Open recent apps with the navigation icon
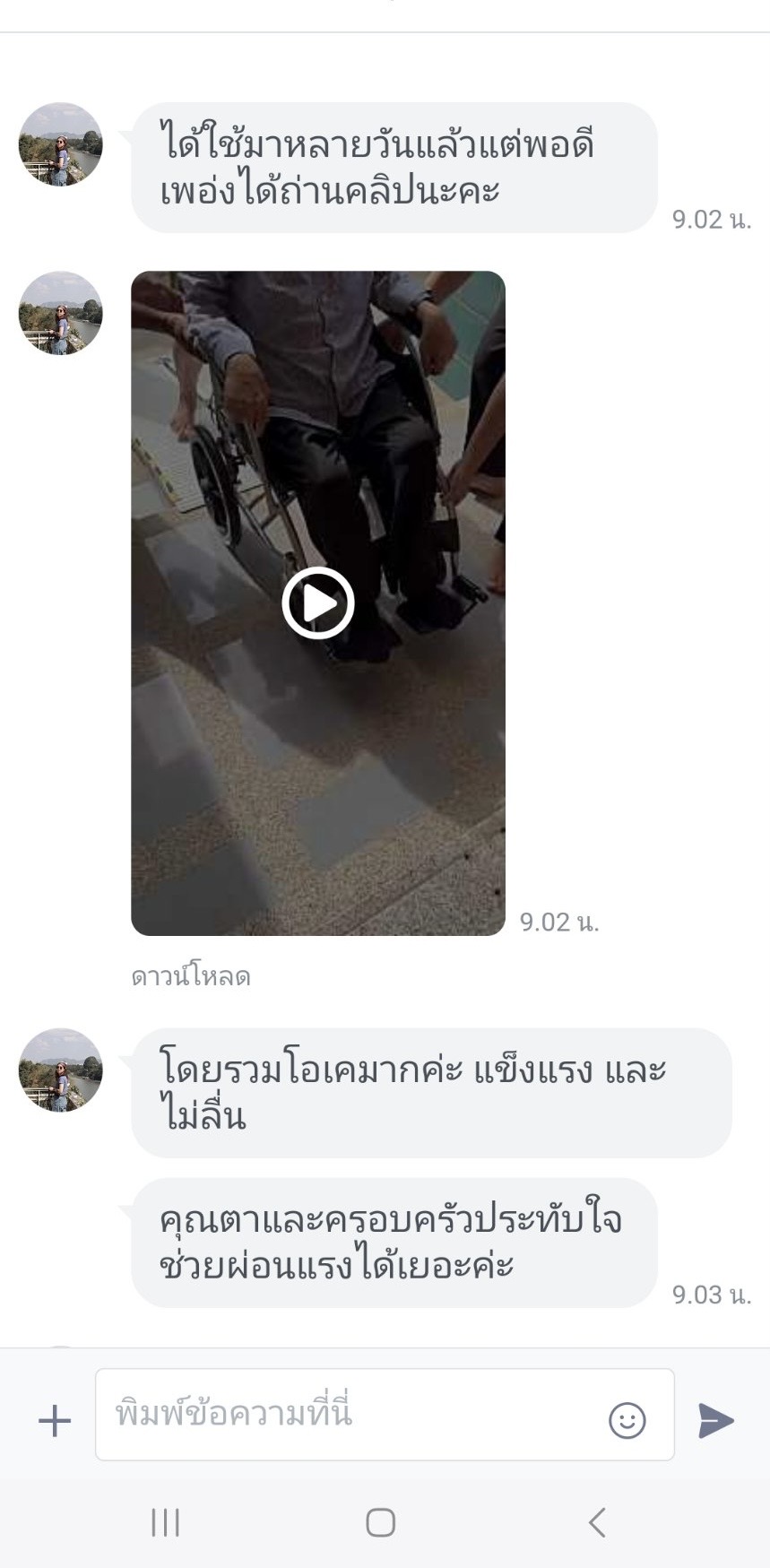This screenshot has height=1568, width=770. [x=165, y=1521]
